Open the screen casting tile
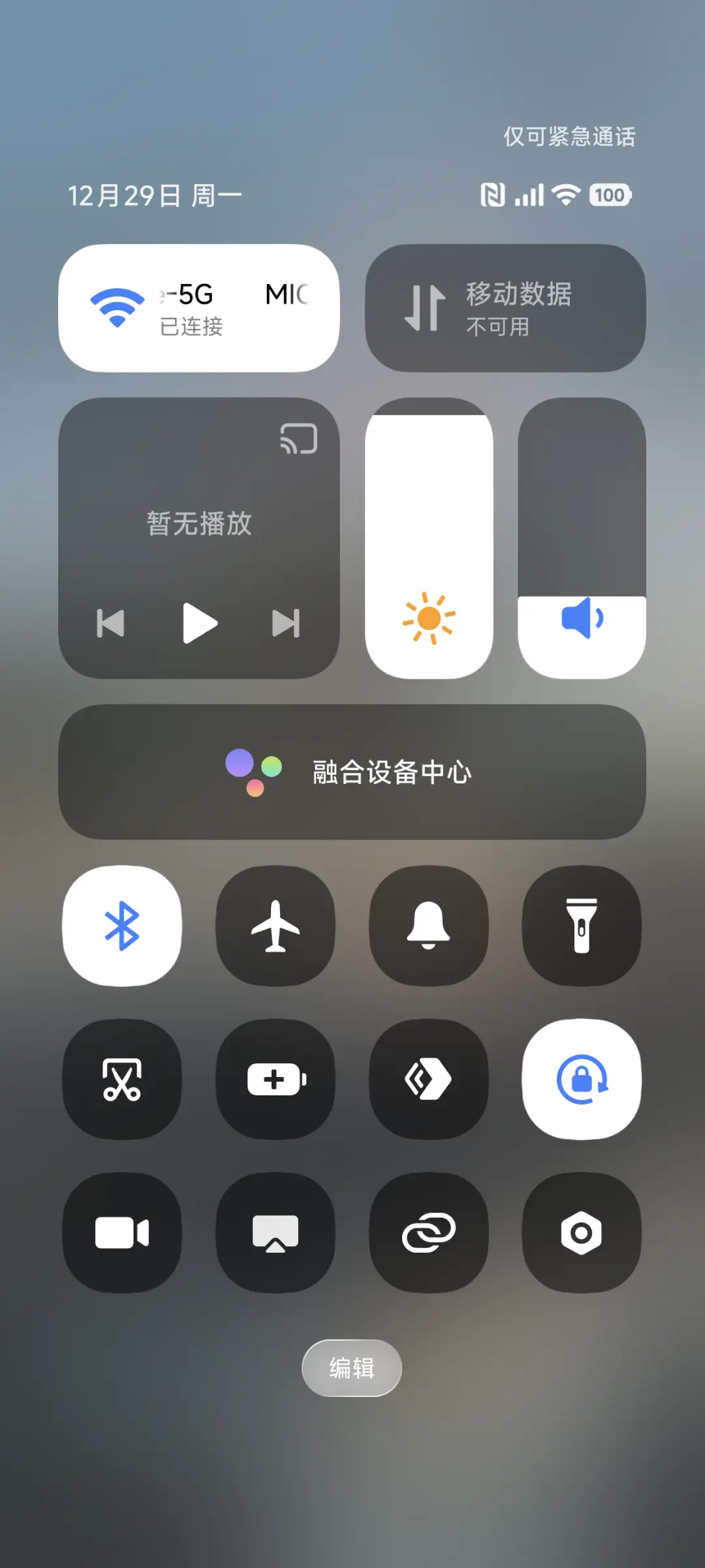 275,1234
